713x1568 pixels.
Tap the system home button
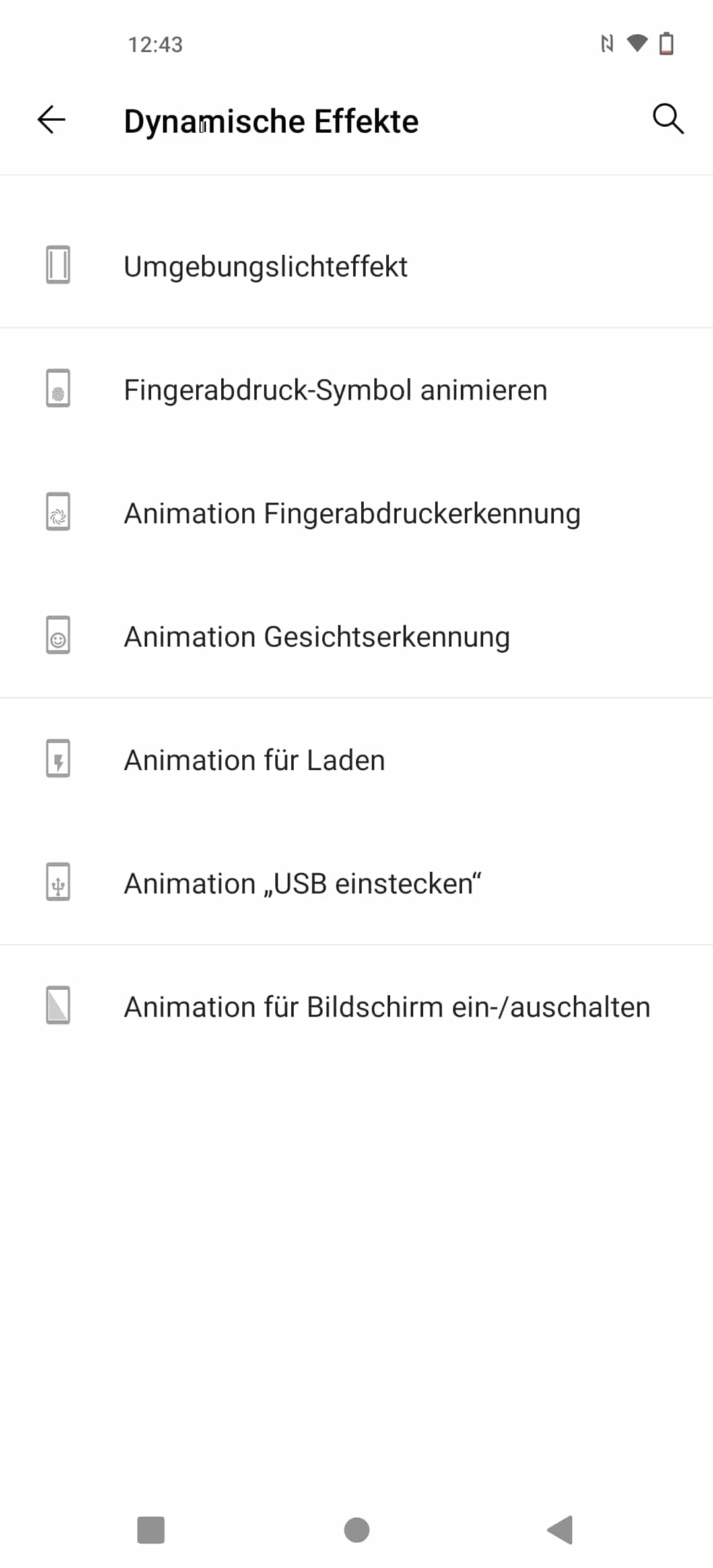(356, 1530)
